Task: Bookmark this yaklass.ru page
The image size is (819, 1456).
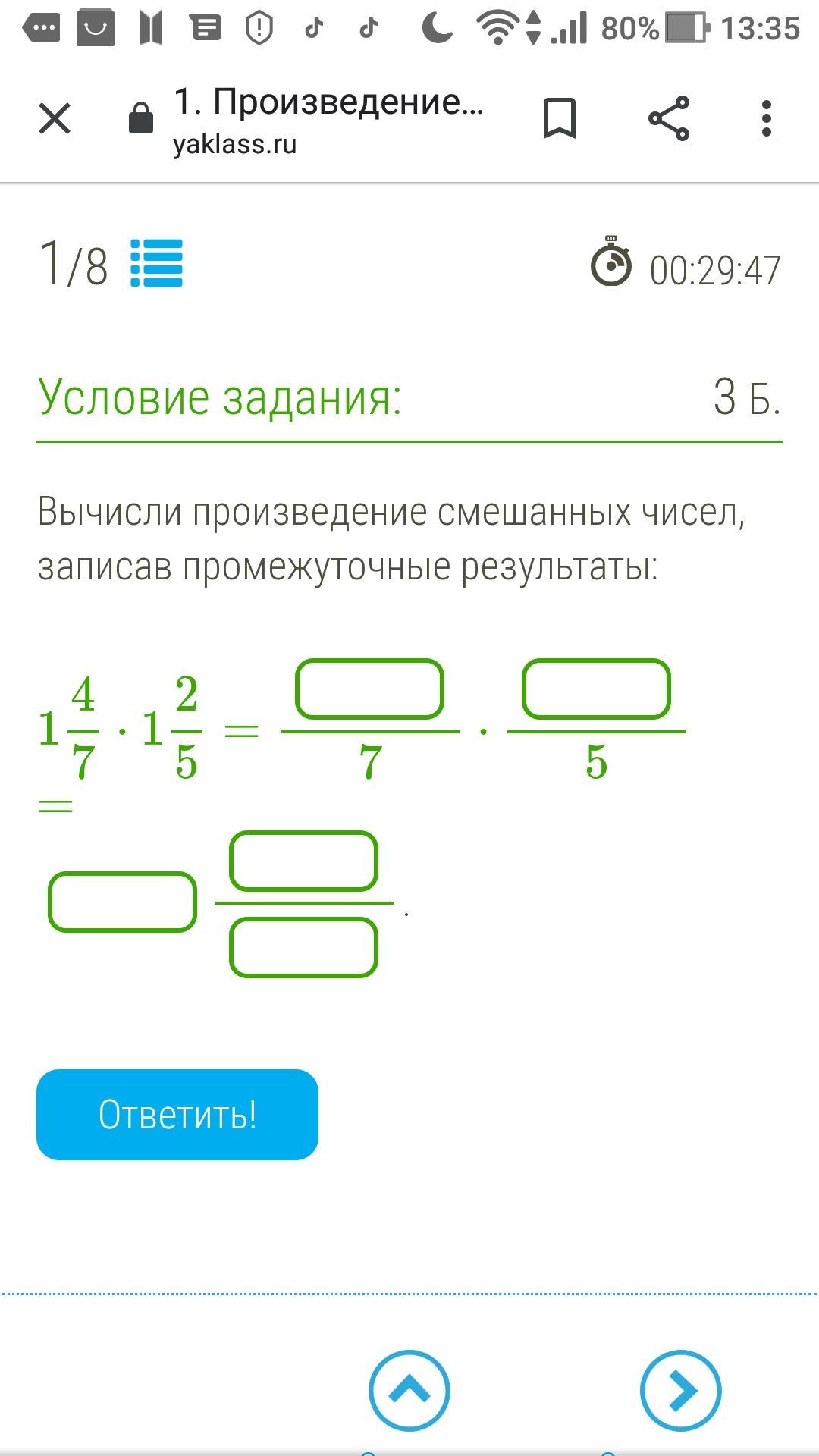Action: pyautogui.click(x=560, y=118)
